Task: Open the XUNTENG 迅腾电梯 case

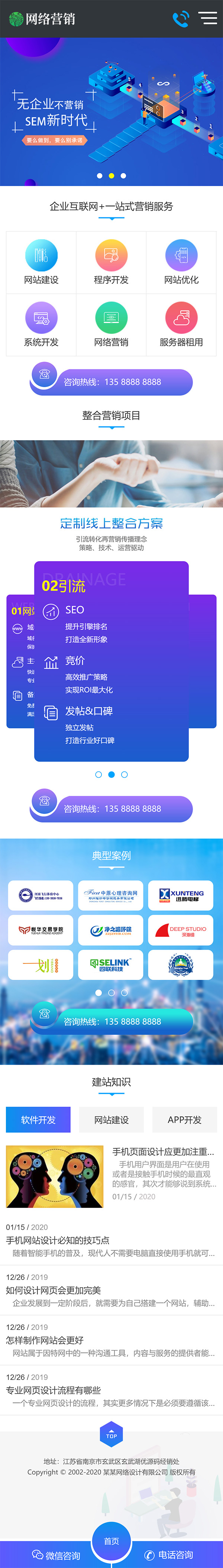Action: point(181,895)
